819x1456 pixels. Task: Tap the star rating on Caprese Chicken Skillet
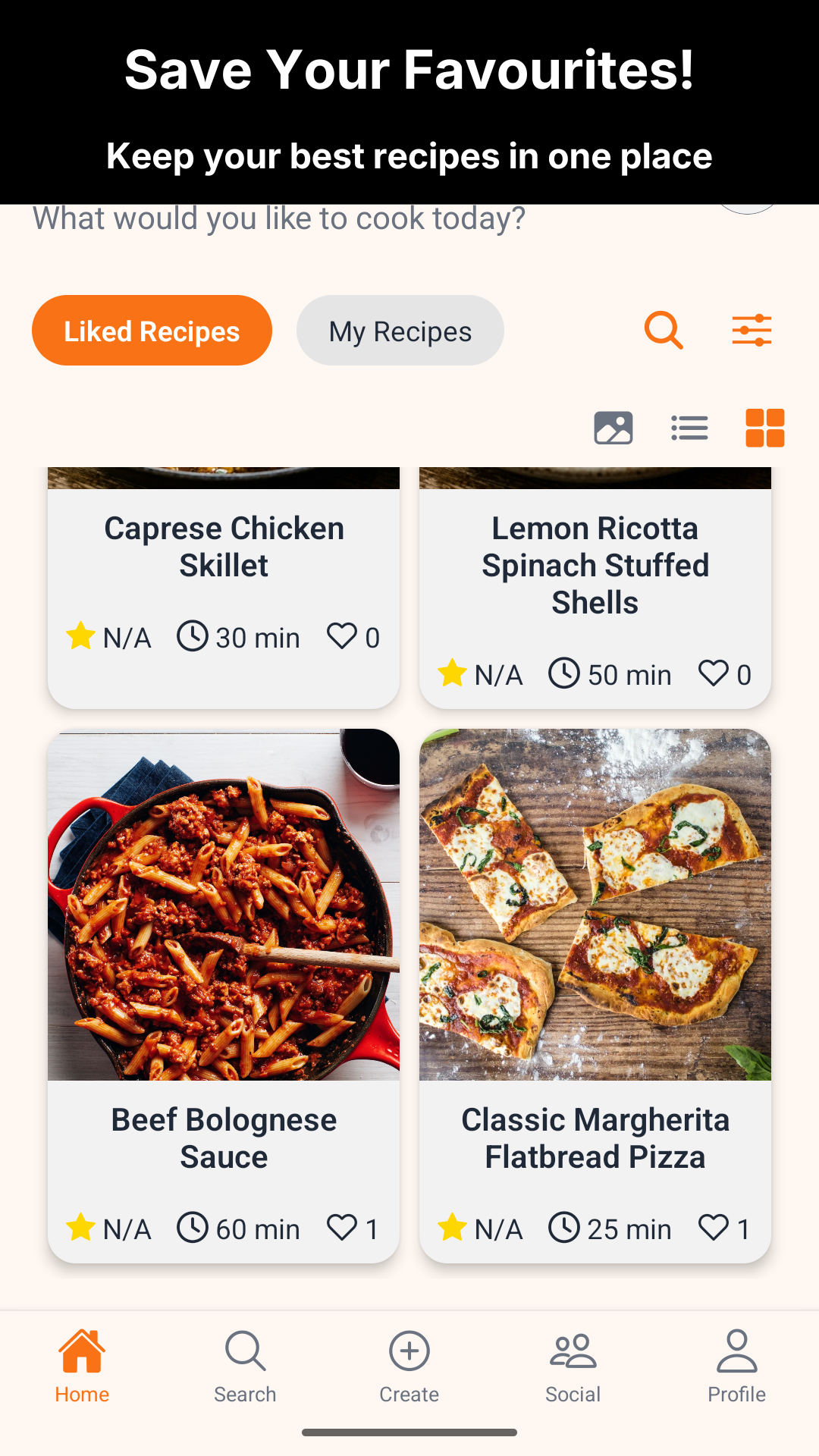tap(80, 637)
